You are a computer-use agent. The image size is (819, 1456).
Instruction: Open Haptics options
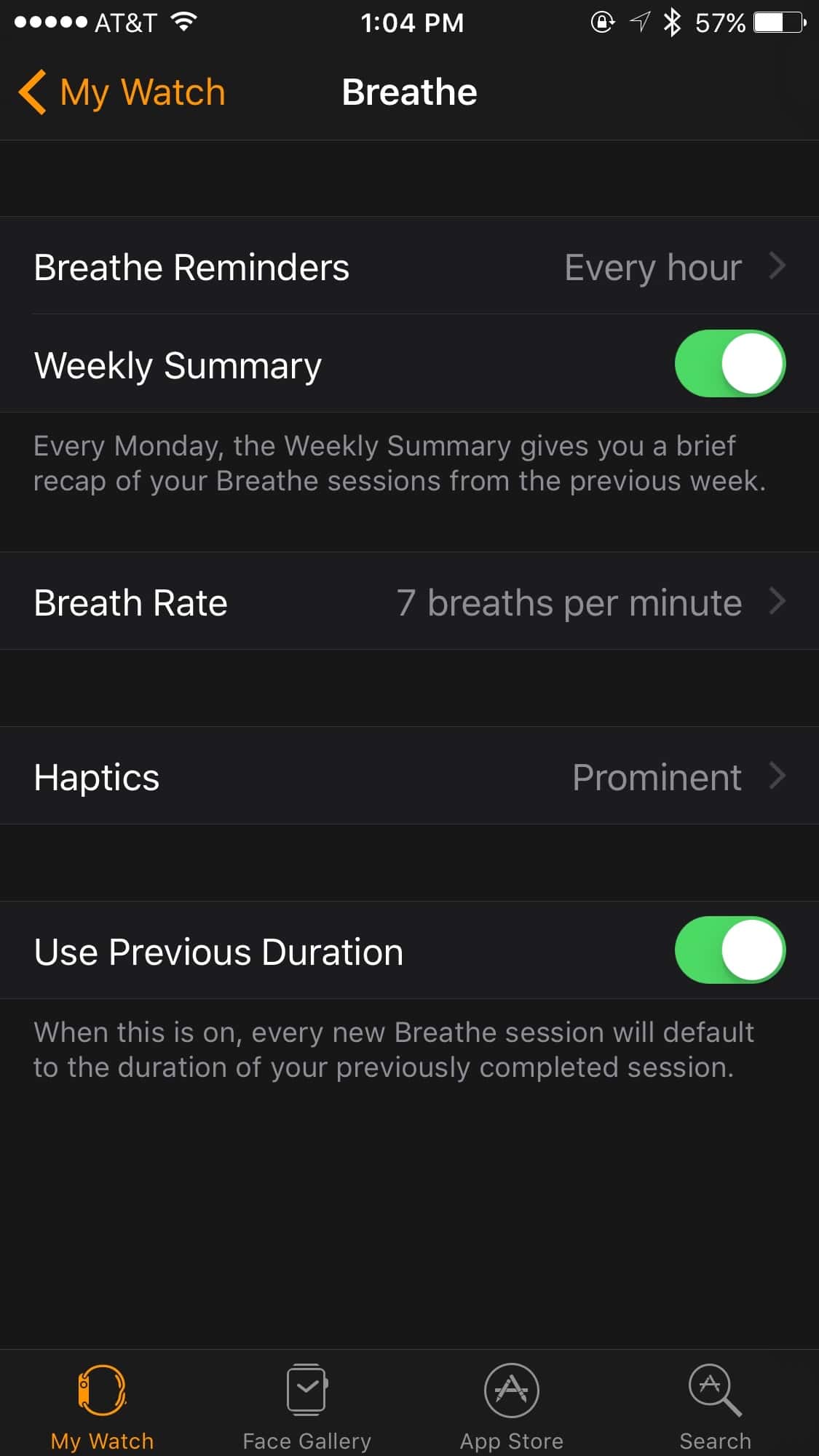pyautogui.click(x=409, y=776)
